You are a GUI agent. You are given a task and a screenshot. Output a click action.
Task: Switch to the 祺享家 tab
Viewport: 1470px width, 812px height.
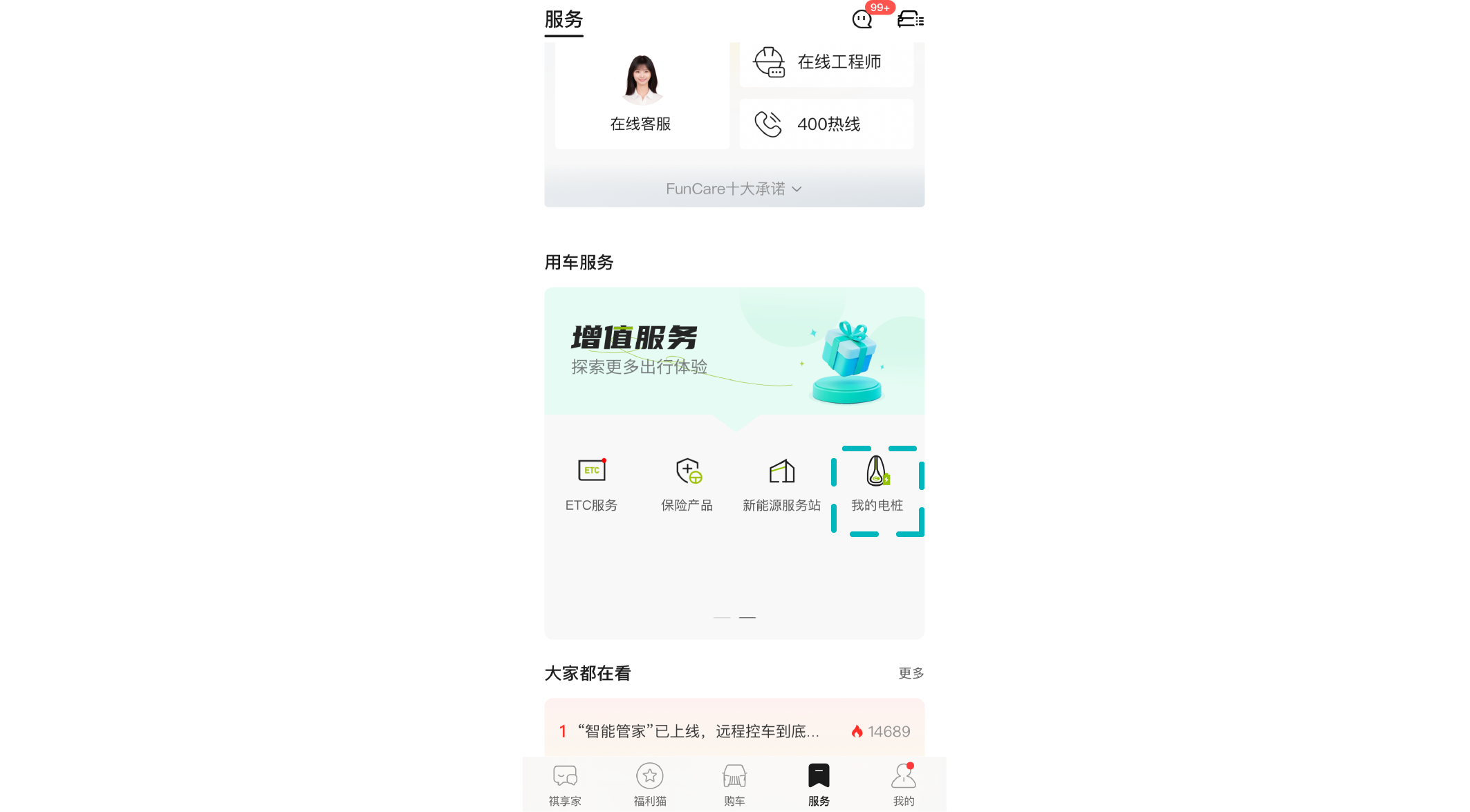(x=565, y=784)
